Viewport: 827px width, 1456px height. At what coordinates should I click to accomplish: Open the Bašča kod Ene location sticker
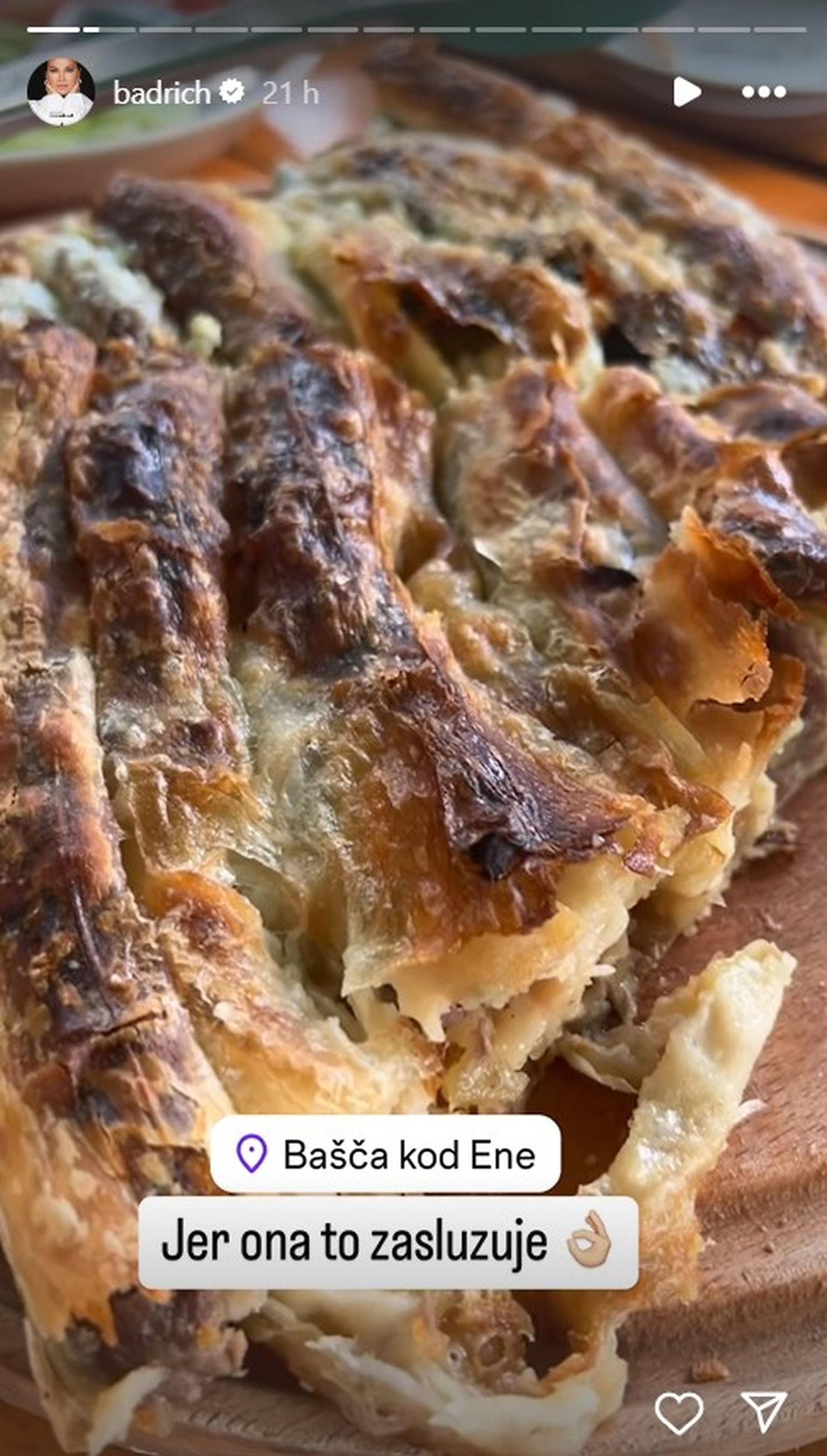click(x=385, y=1154)
